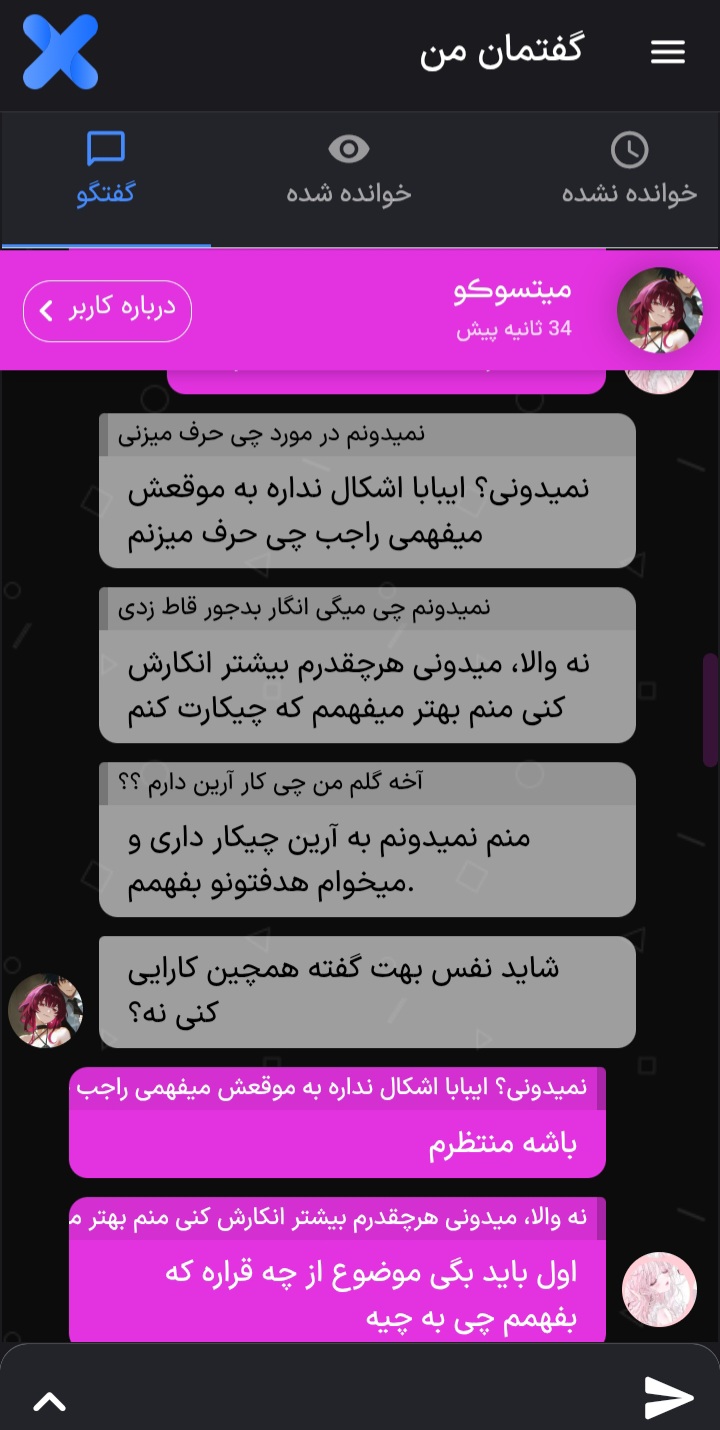Send the message with arrow icon

[x=668, y=1397]
